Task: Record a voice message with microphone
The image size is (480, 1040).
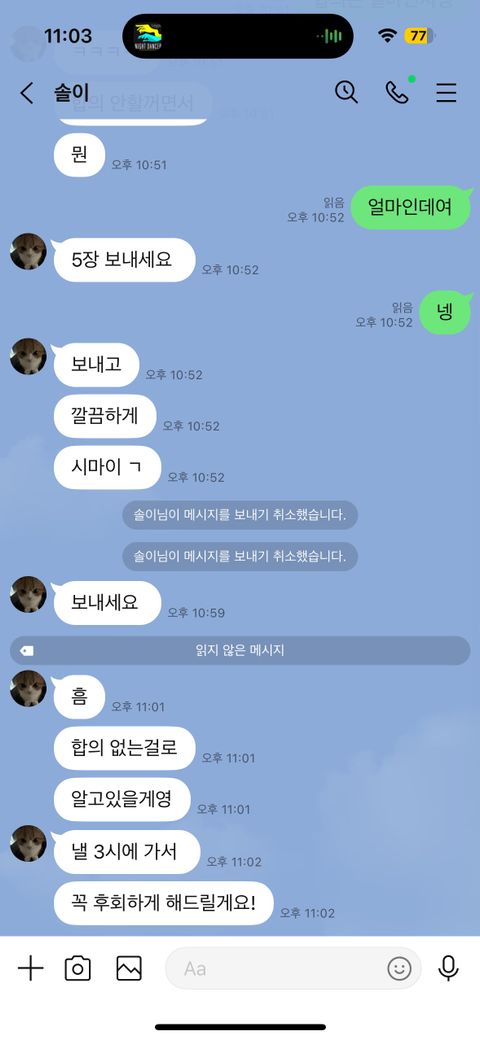Action: click(448, 968)
